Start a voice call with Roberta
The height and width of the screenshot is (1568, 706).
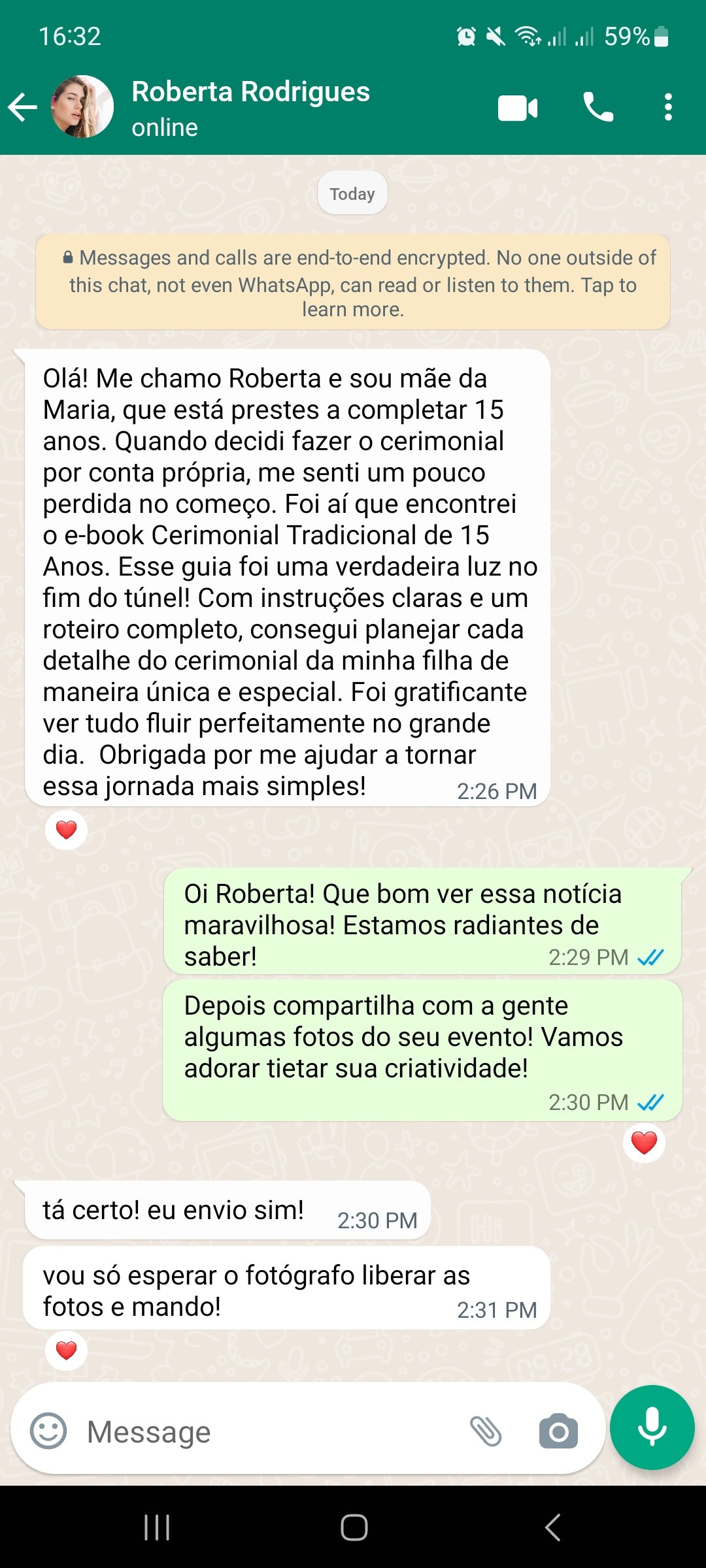click(x=598, y=107)
